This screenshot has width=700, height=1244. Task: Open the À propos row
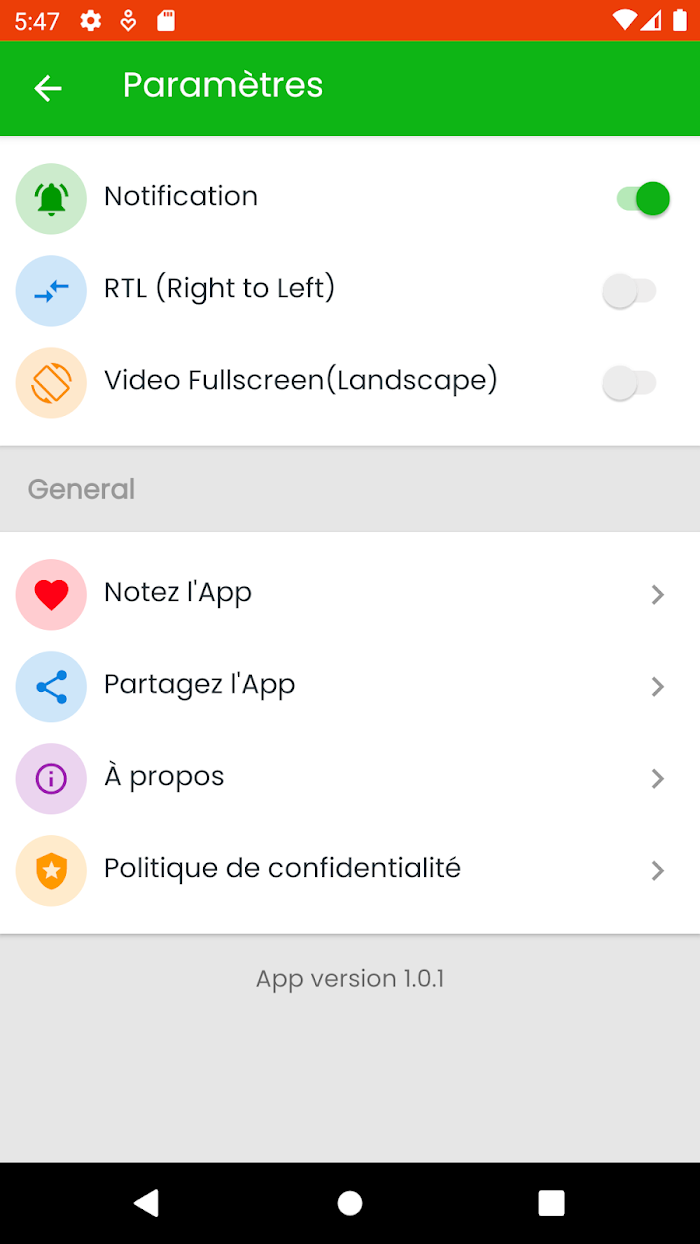coord(350,778)
